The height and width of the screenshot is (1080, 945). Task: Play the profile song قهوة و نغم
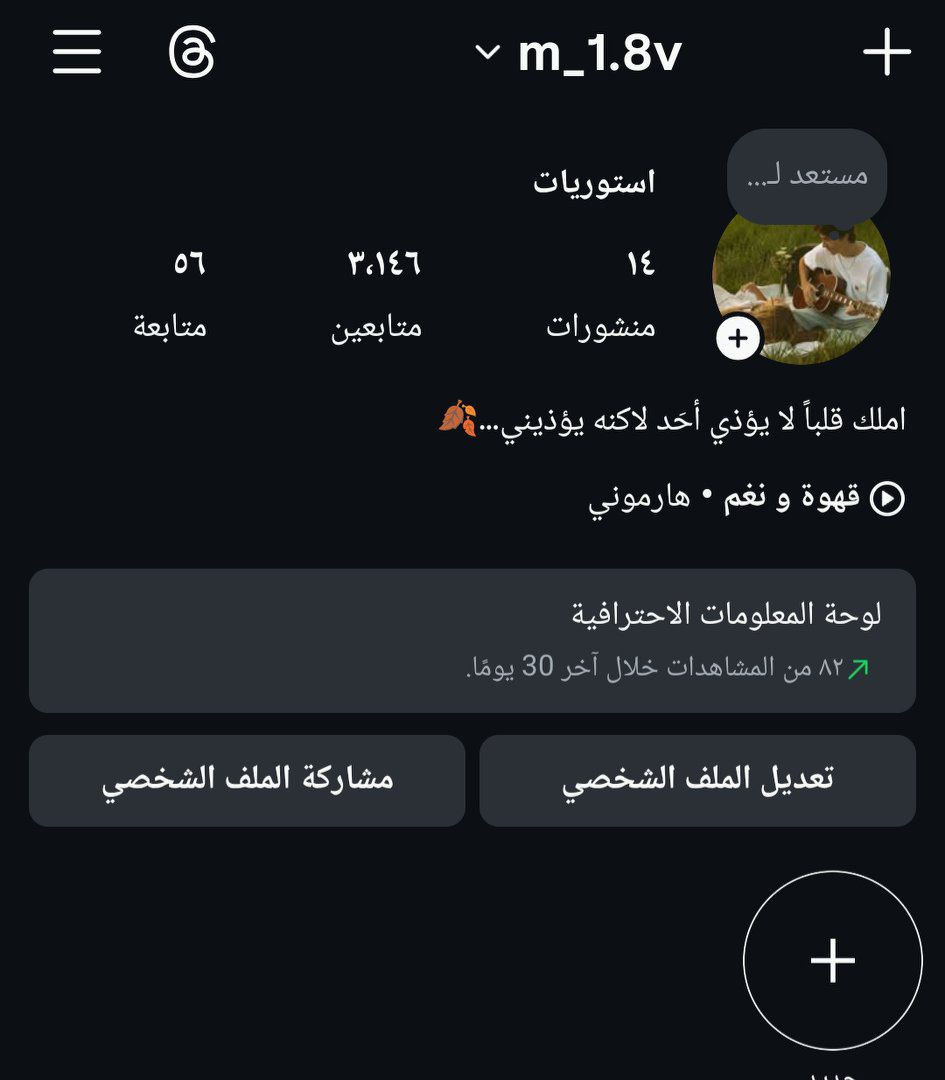click(x=746, y=497)
